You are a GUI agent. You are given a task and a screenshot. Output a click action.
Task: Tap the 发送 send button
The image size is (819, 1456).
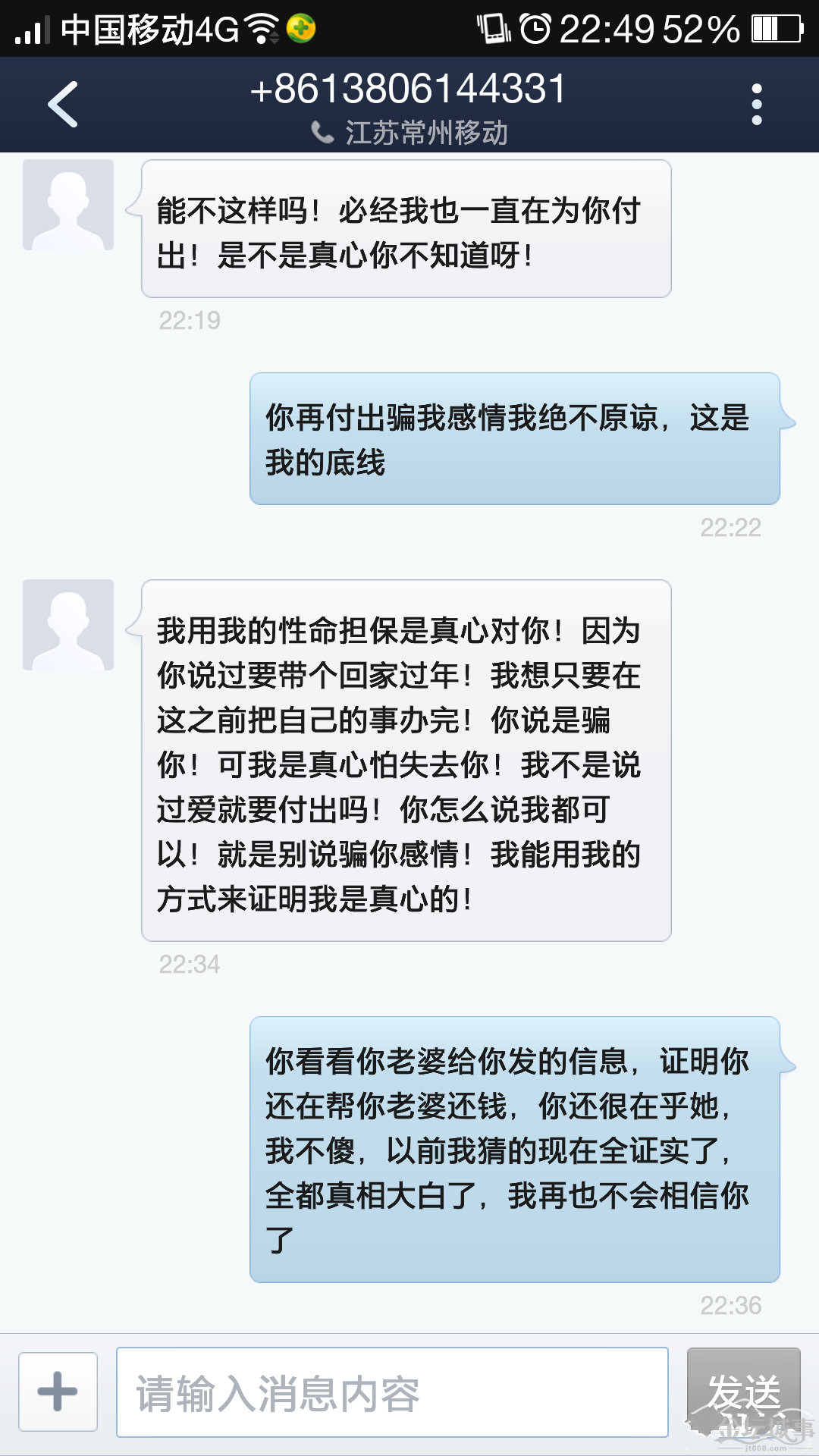[x=743, y=1392]
